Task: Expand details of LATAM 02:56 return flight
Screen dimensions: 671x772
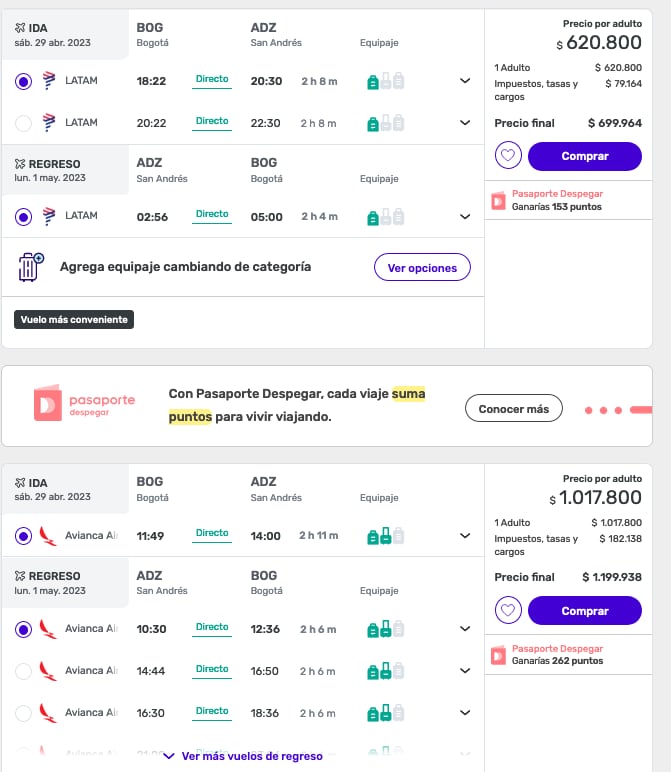Action: [x=465, y=217]
